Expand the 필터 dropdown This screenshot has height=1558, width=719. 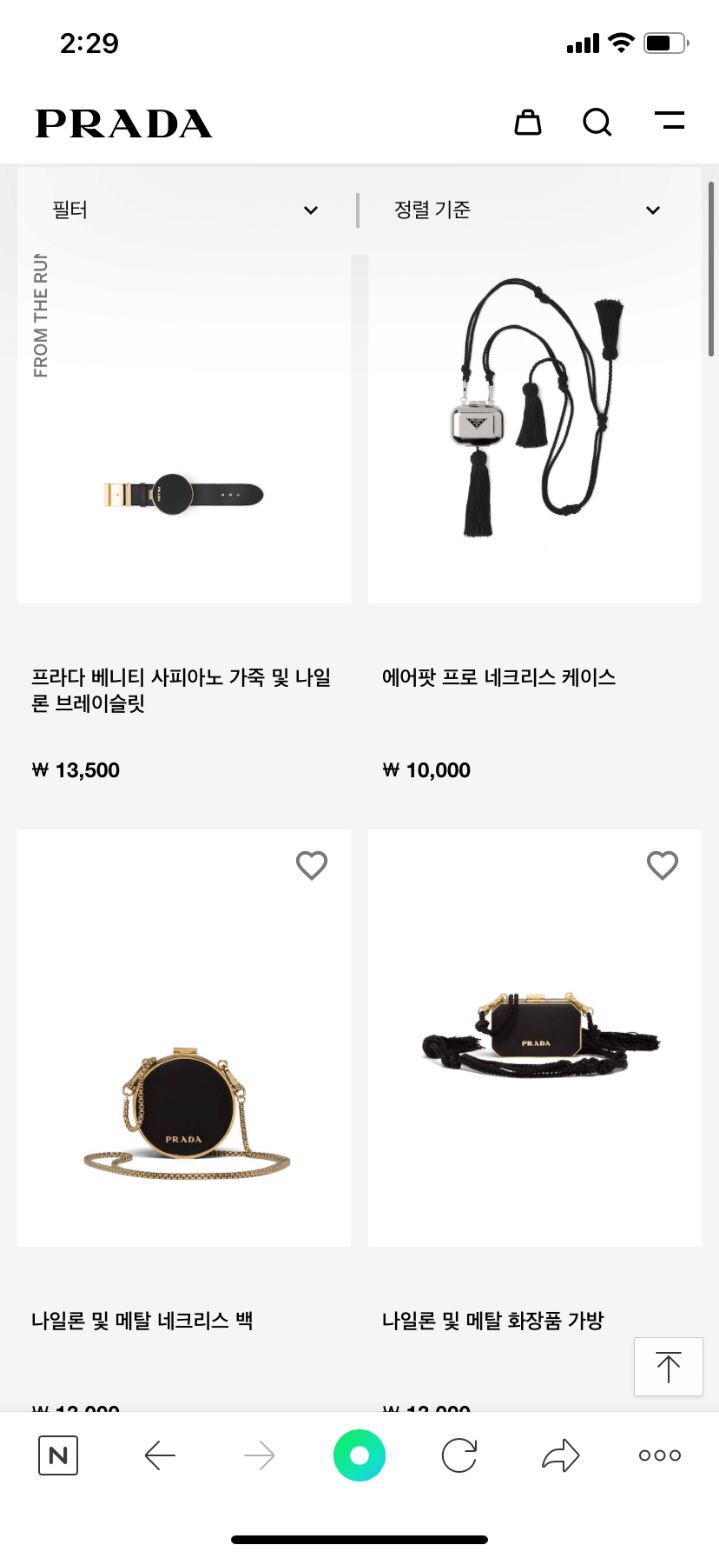point(185,210)
